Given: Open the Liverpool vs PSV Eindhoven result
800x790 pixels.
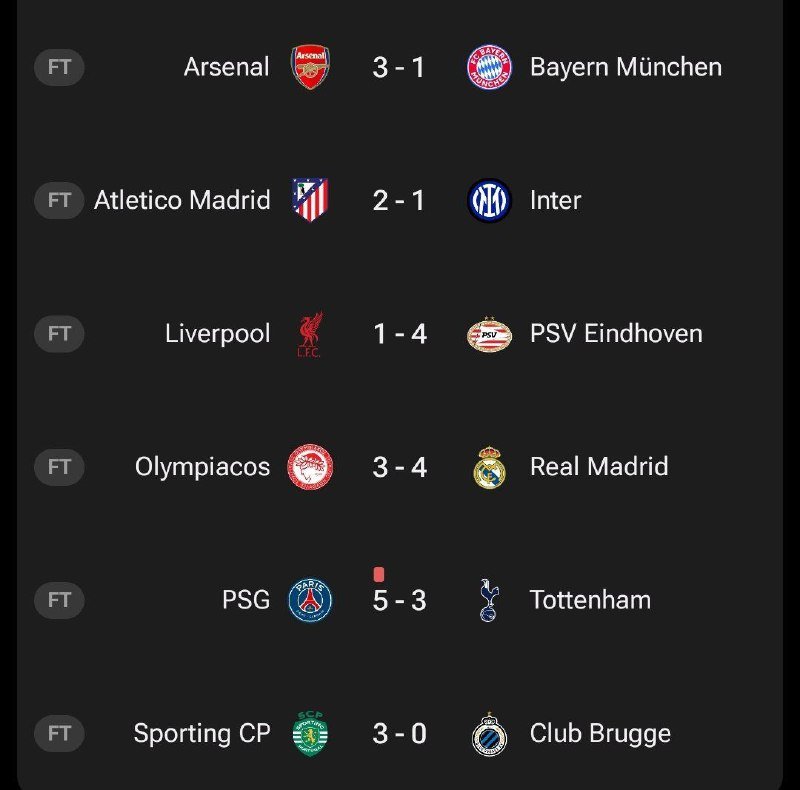Looking at the screenshot, I should pyautogui.click(x=399, y=333).
